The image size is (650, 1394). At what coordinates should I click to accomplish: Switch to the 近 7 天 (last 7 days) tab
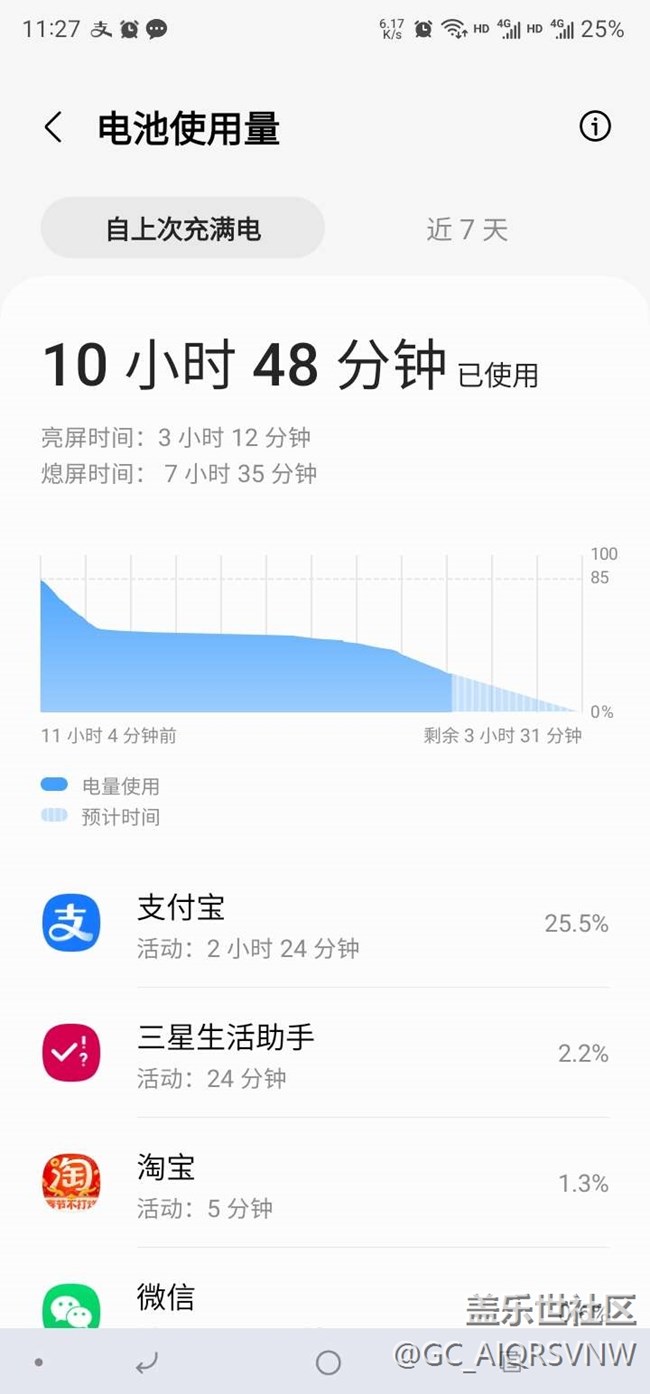pos(467,229)
